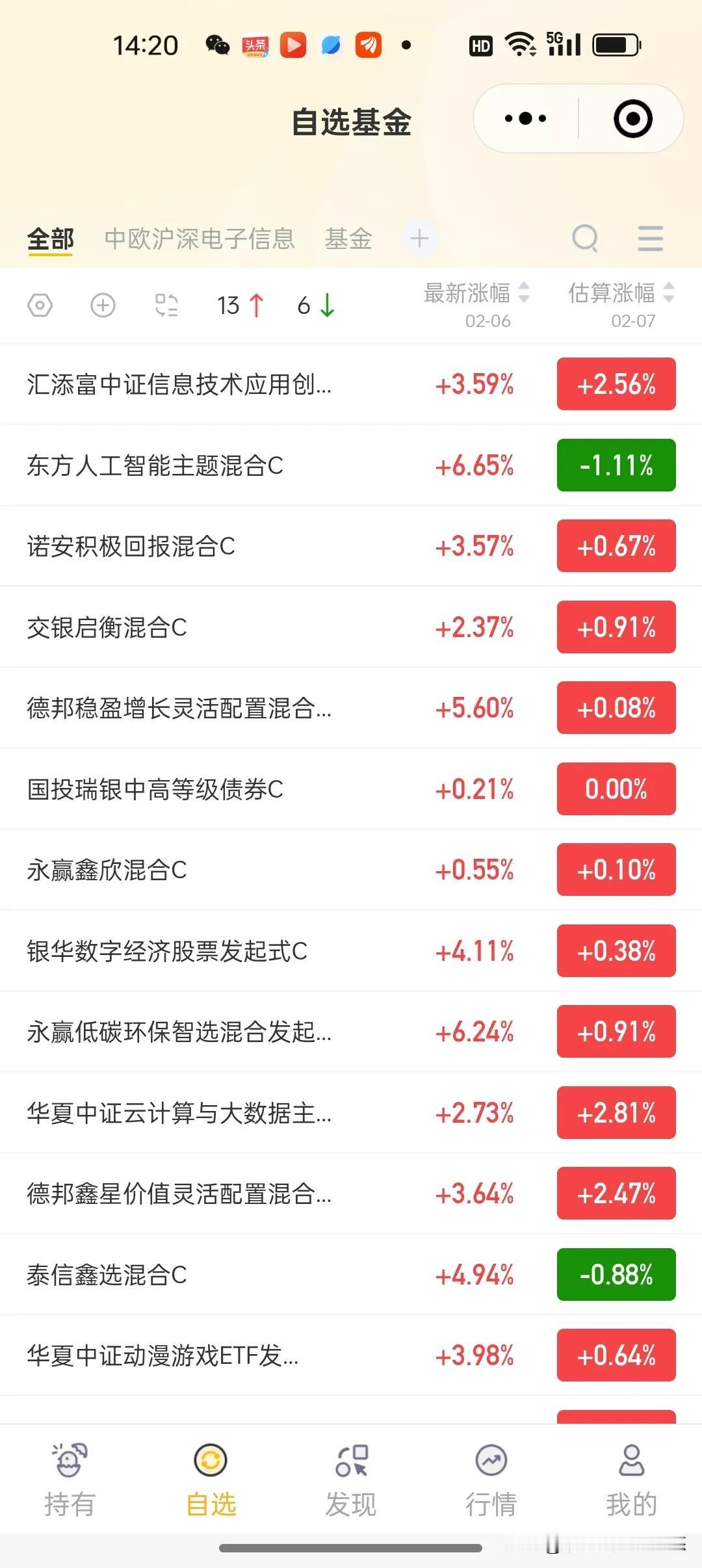The height and width of the screenshot is (1568, 702).
Task: Open 东方人工智能主题混合C fund details
Action: (155, 465)
